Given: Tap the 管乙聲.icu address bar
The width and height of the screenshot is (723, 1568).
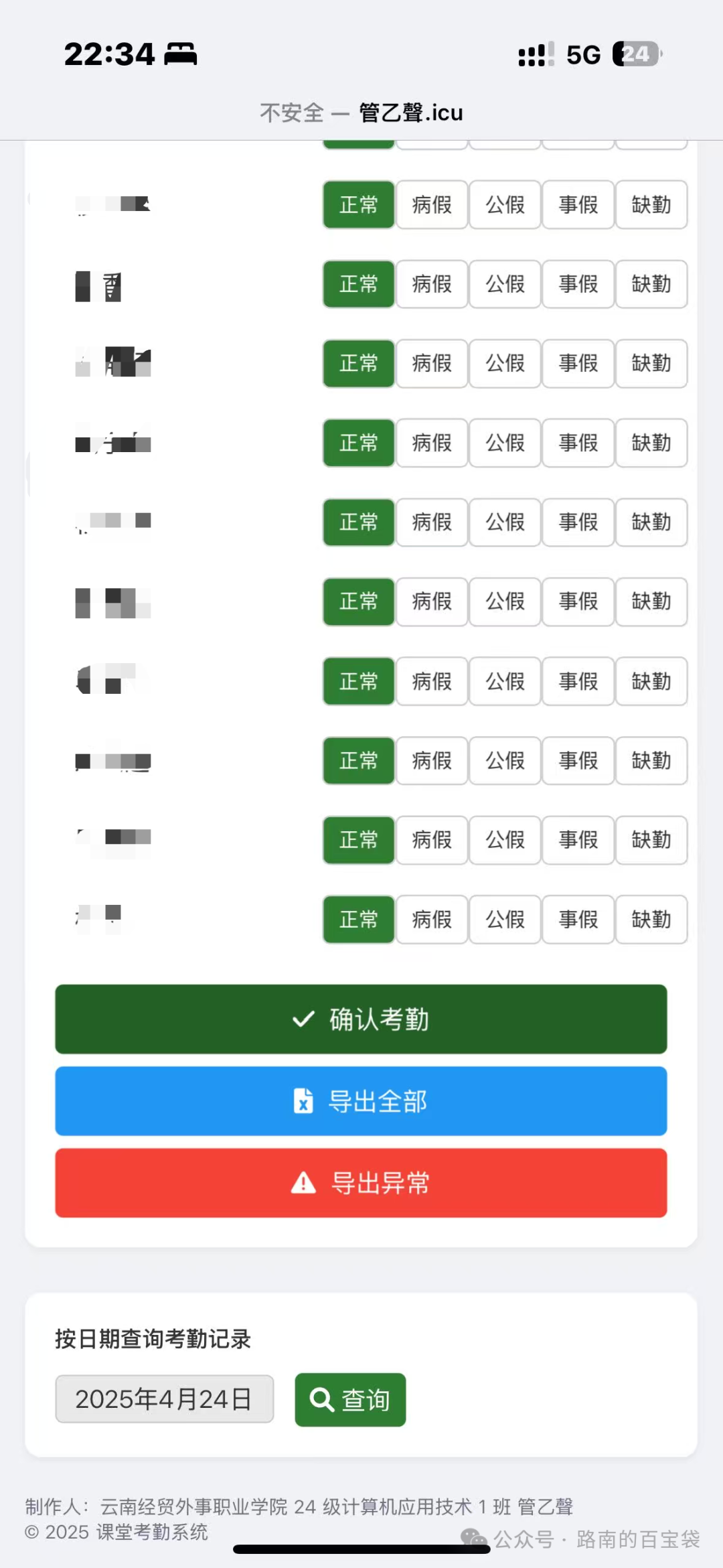Looking at the screenshot, I should pos(361,113).
